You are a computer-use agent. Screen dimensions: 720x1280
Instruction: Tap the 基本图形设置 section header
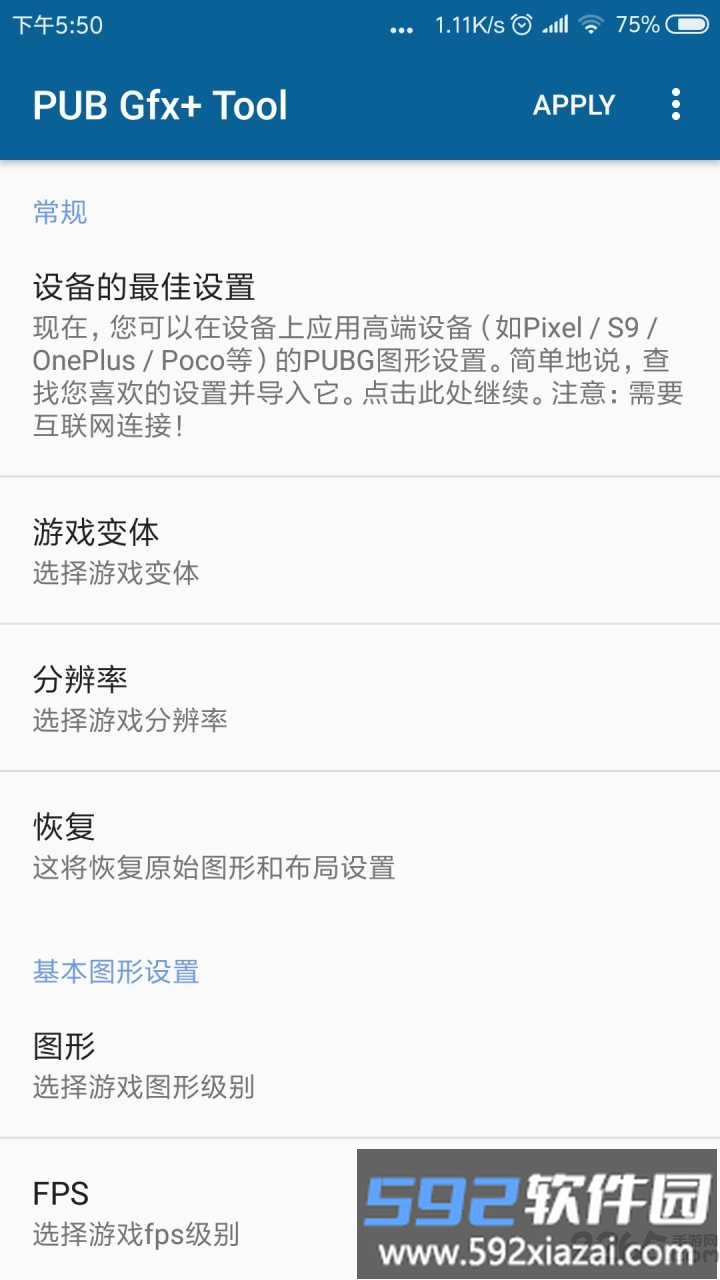coord(115,971)
